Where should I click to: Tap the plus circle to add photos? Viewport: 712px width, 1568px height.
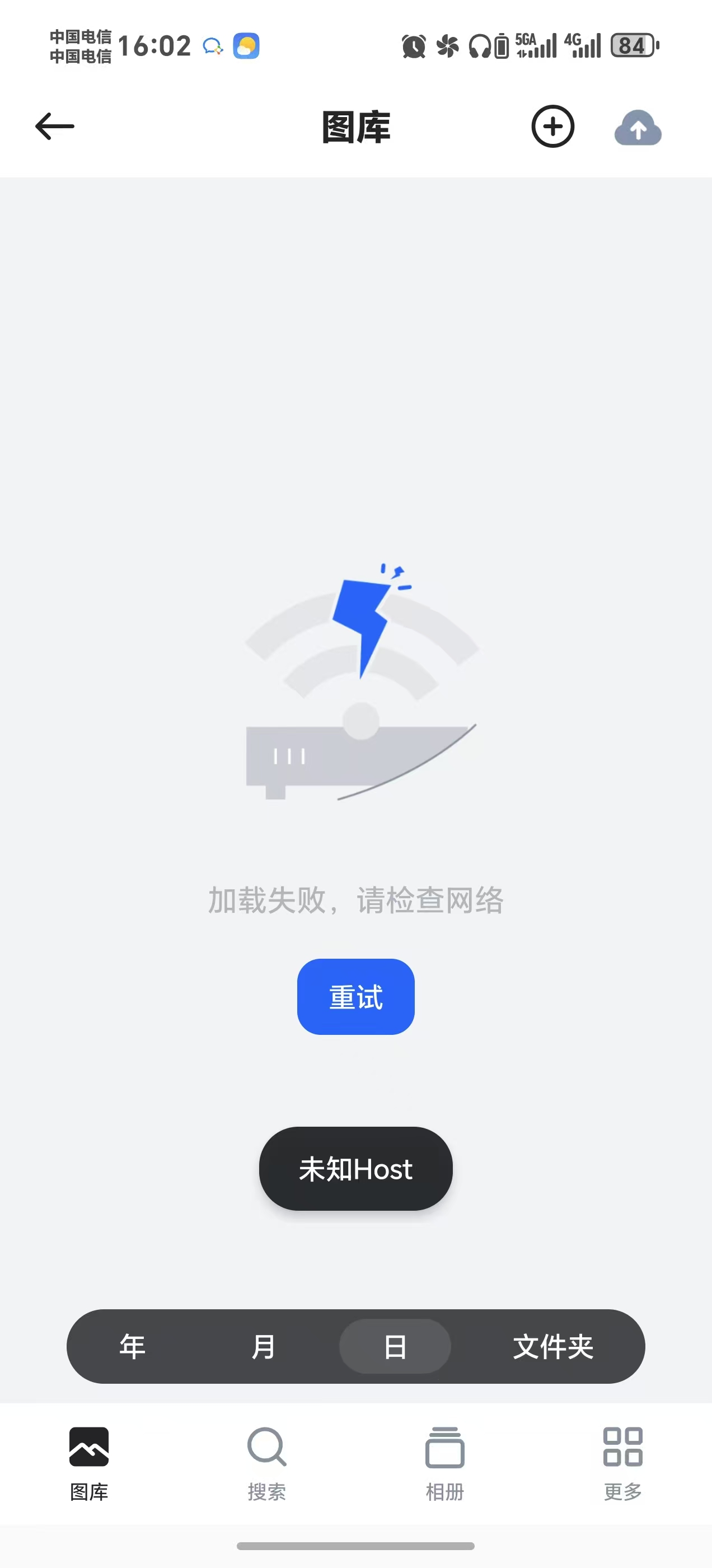click(x=552, y=127)
